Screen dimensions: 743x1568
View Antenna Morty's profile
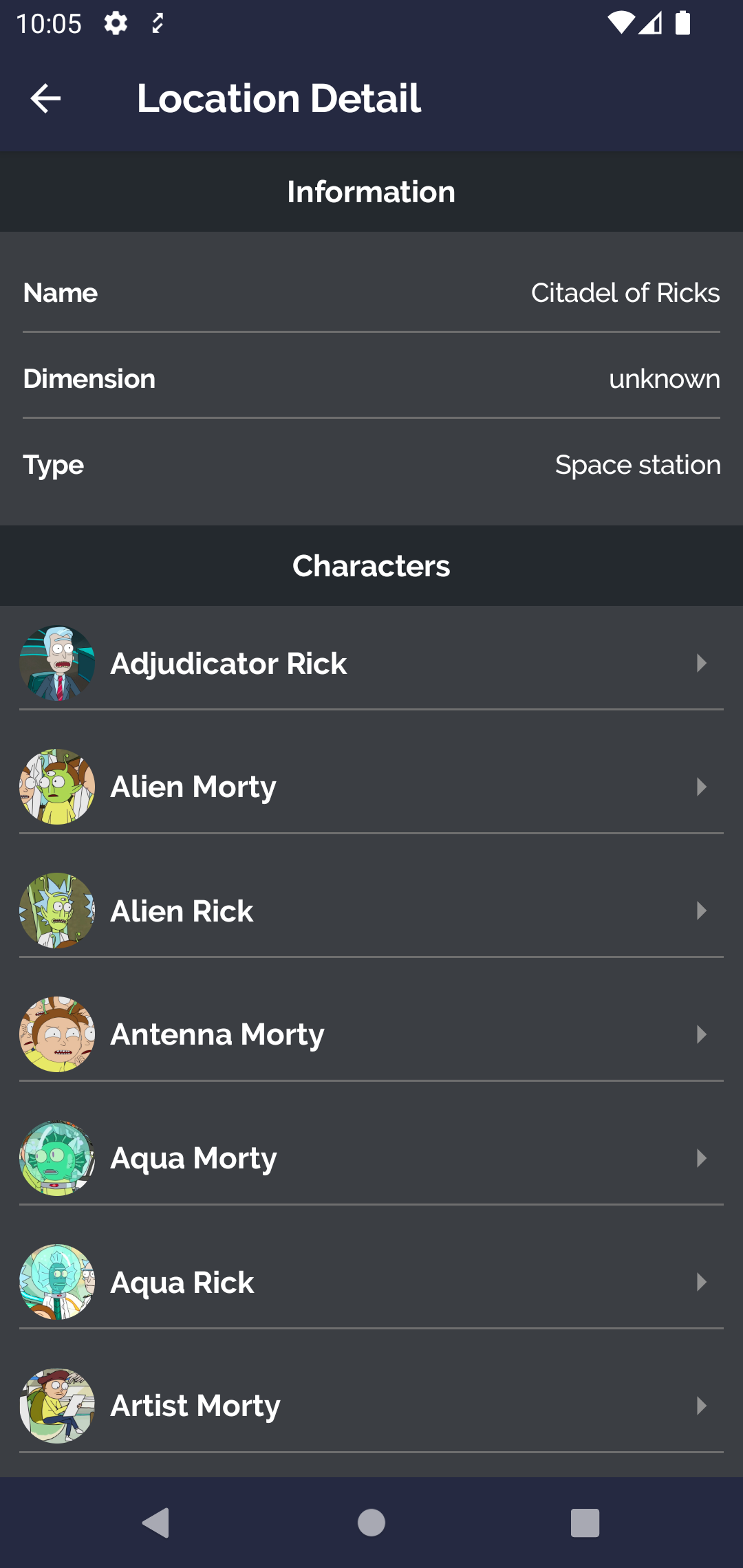pyautogui.click(x=371, y=1034)
